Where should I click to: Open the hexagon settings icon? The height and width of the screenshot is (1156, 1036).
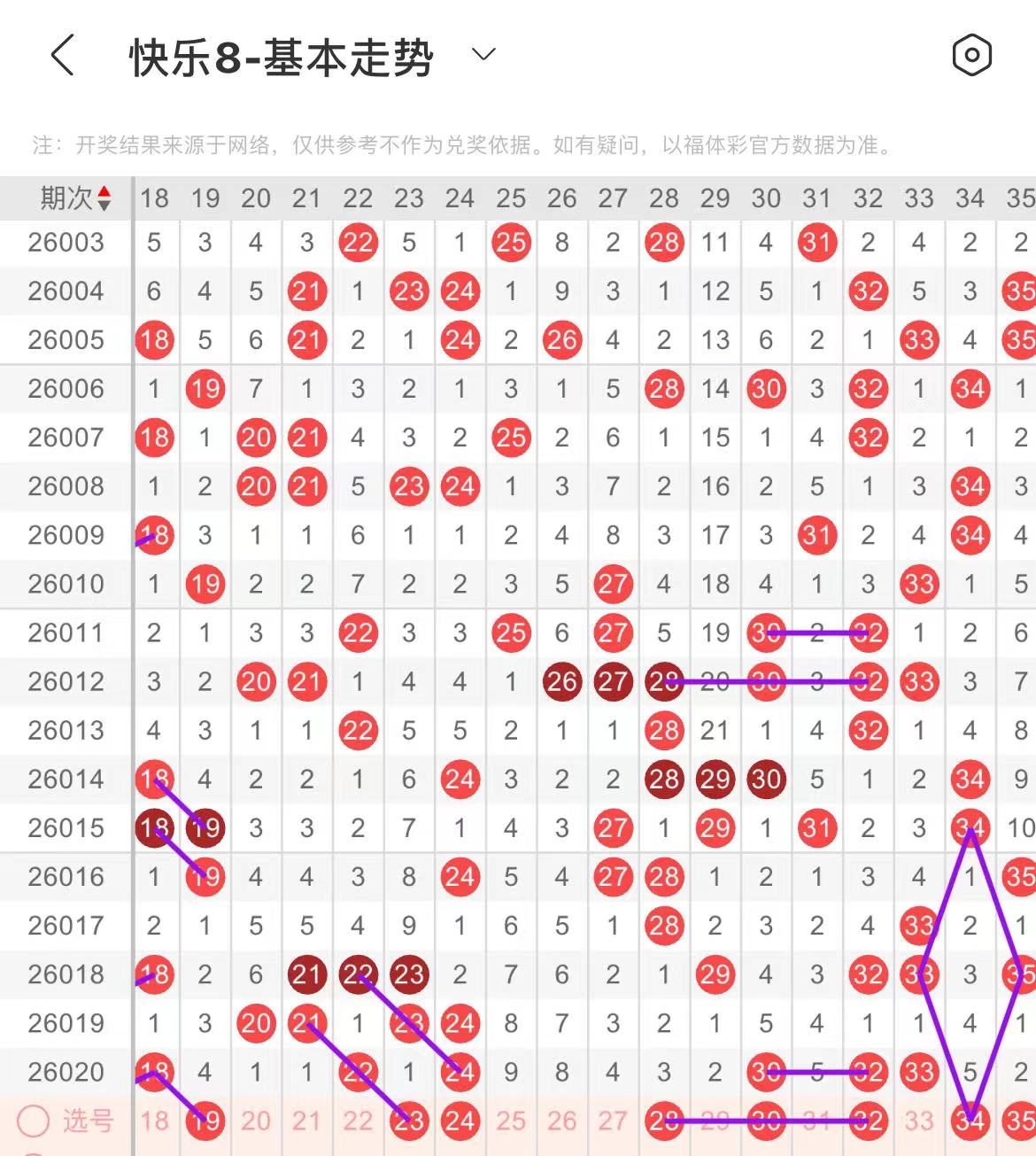(x=971, y=56)
